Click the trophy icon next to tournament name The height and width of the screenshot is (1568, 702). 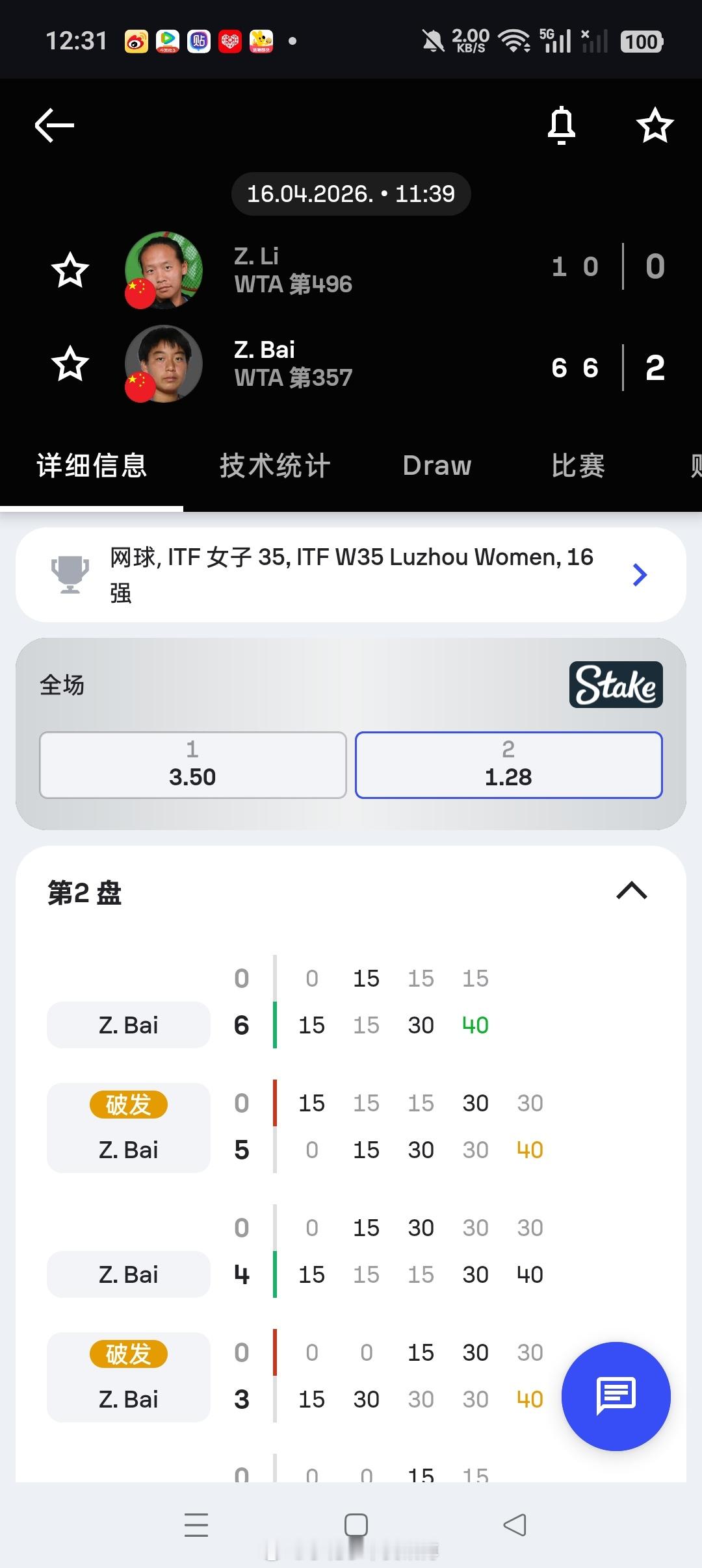[x=70, y=574]
